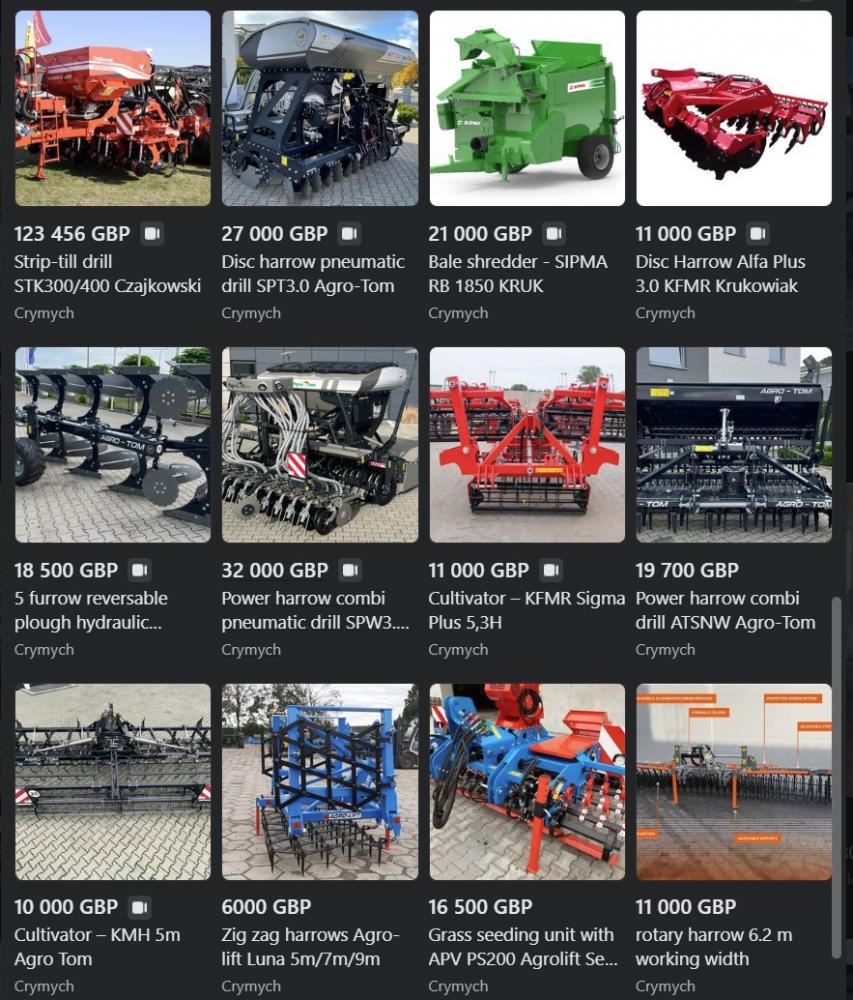This screenshot has width=853, height=1000.
Task: Open the Cultivator KMH 5m Agro Tom listing
Action: point(112,782)
